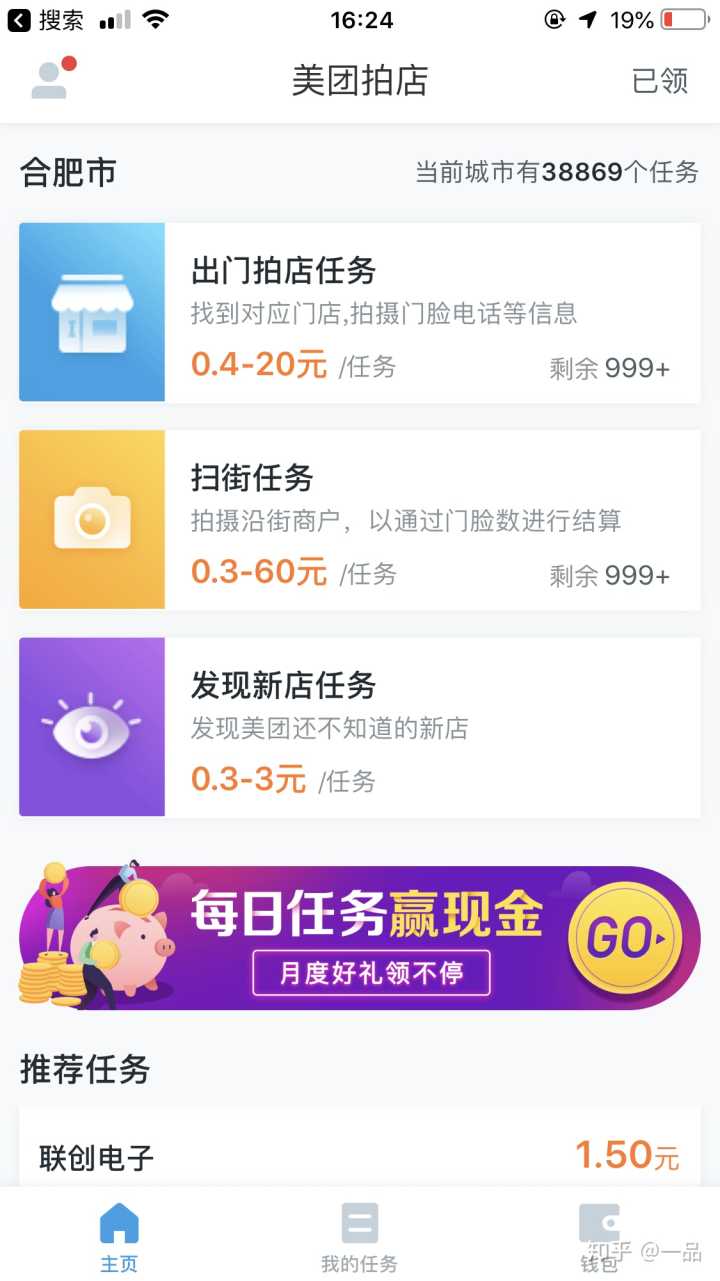Open the 出门拍店任务 card
The height and width of the screenshot is (1281, 720).
point(360,312)
